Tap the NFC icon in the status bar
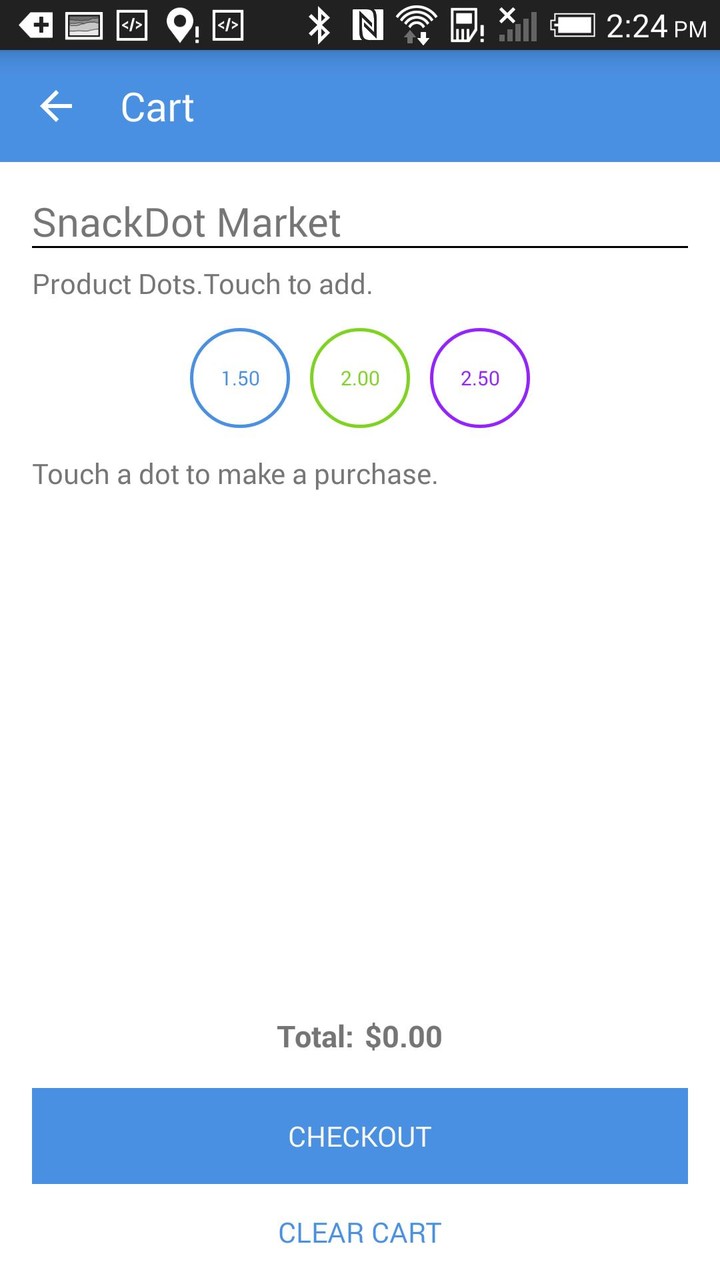The width and height of the screenshot is (720, 1280). click(x=368, y=25)
